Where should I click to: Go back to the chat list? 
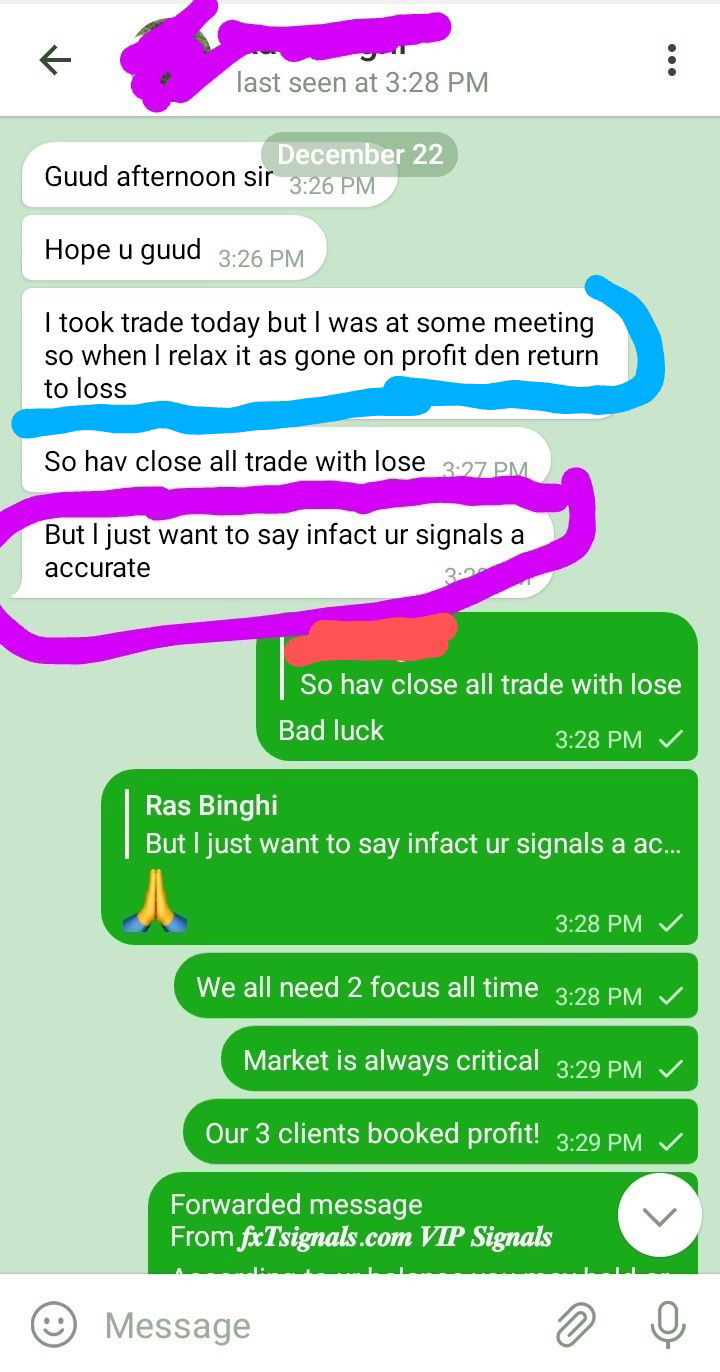[x=55, y=61]
